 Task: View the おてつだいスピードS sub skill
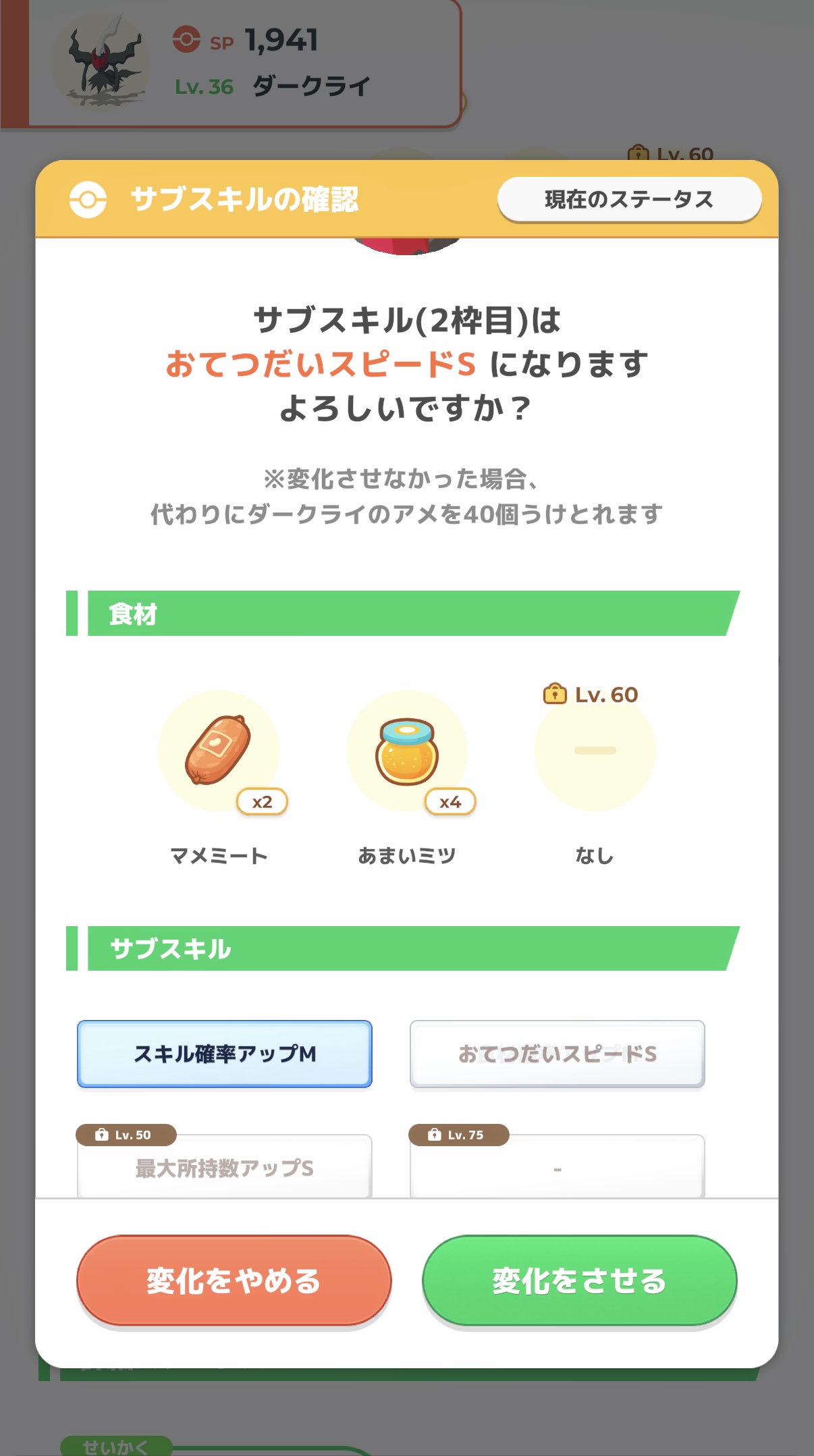557,1054
